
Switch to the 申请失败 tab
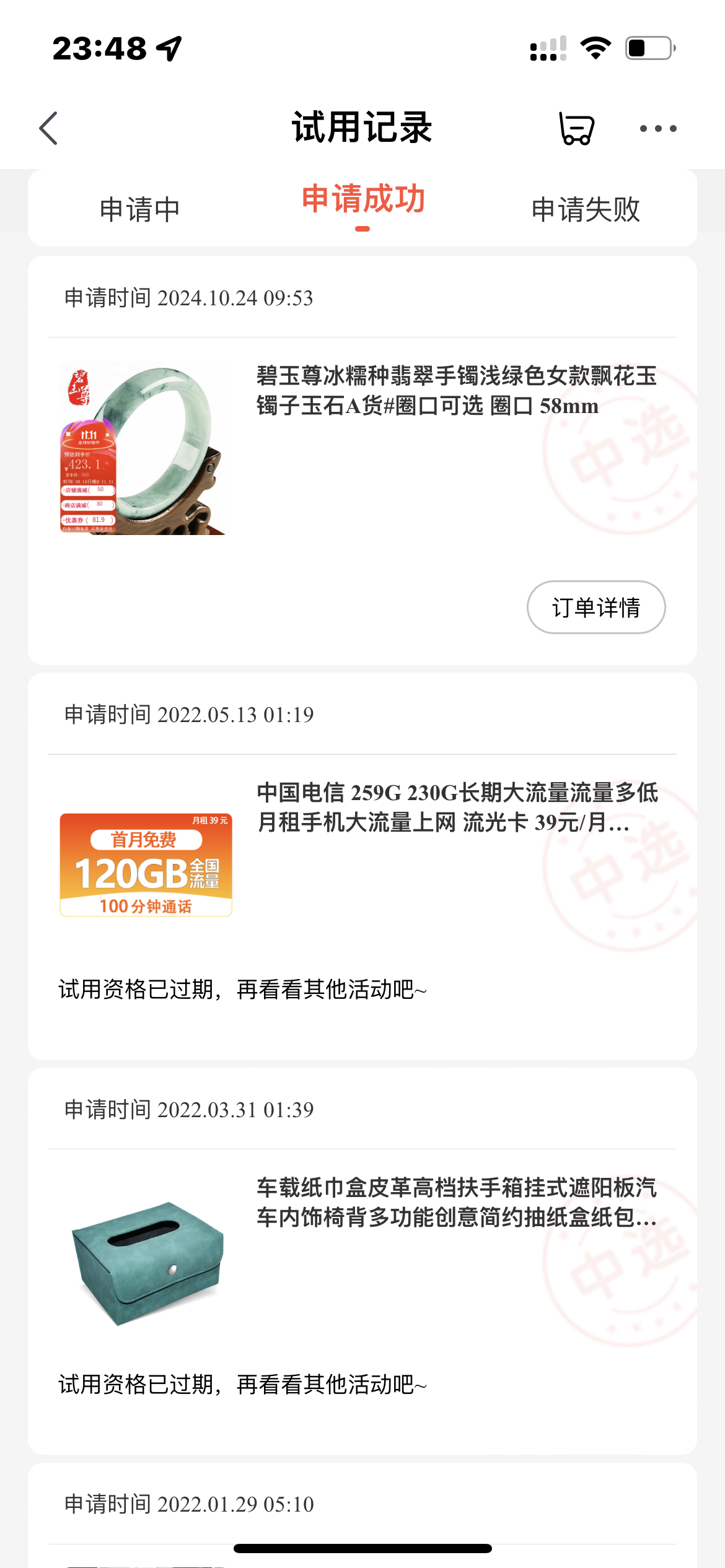(x=586, y=209)
